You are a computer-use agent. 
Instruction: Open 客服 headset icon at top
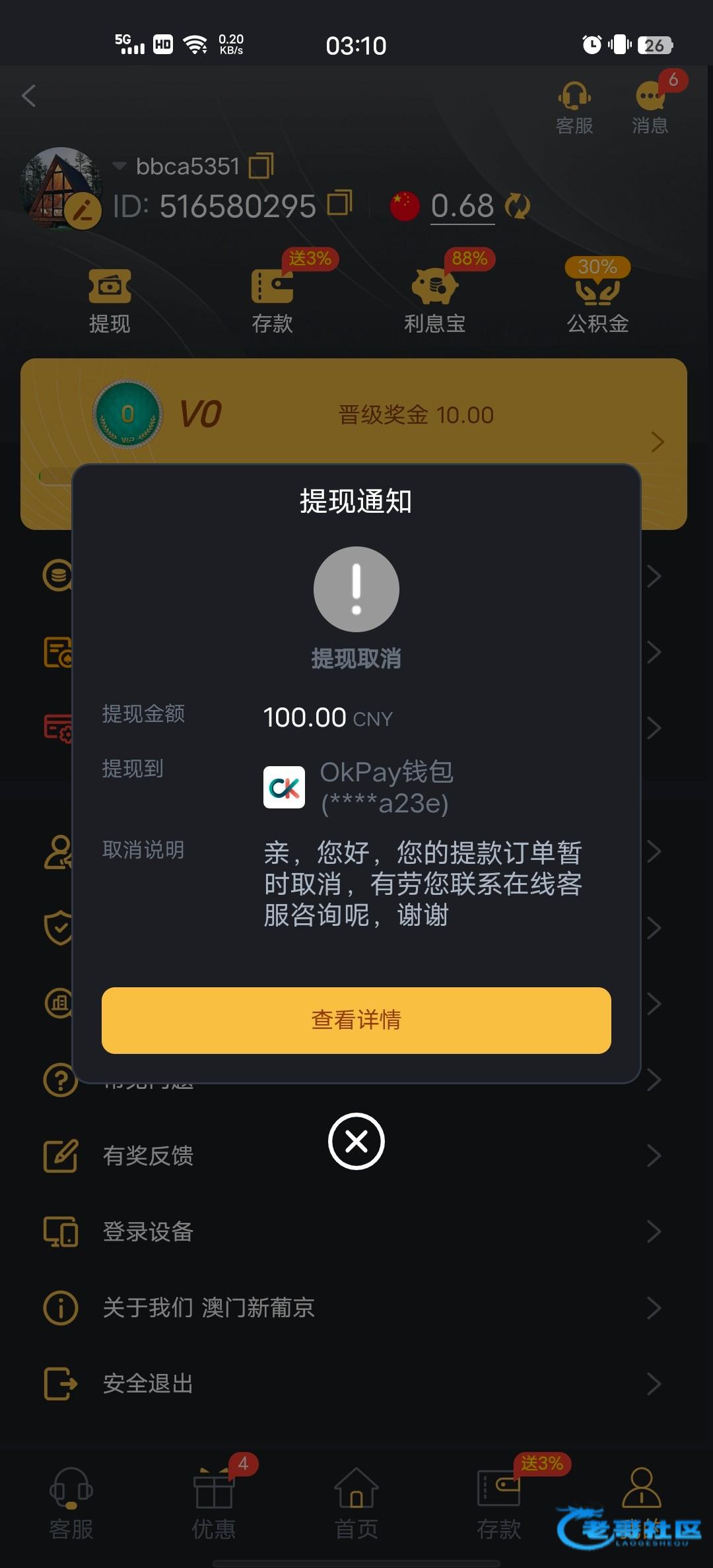tap(574, 107)
